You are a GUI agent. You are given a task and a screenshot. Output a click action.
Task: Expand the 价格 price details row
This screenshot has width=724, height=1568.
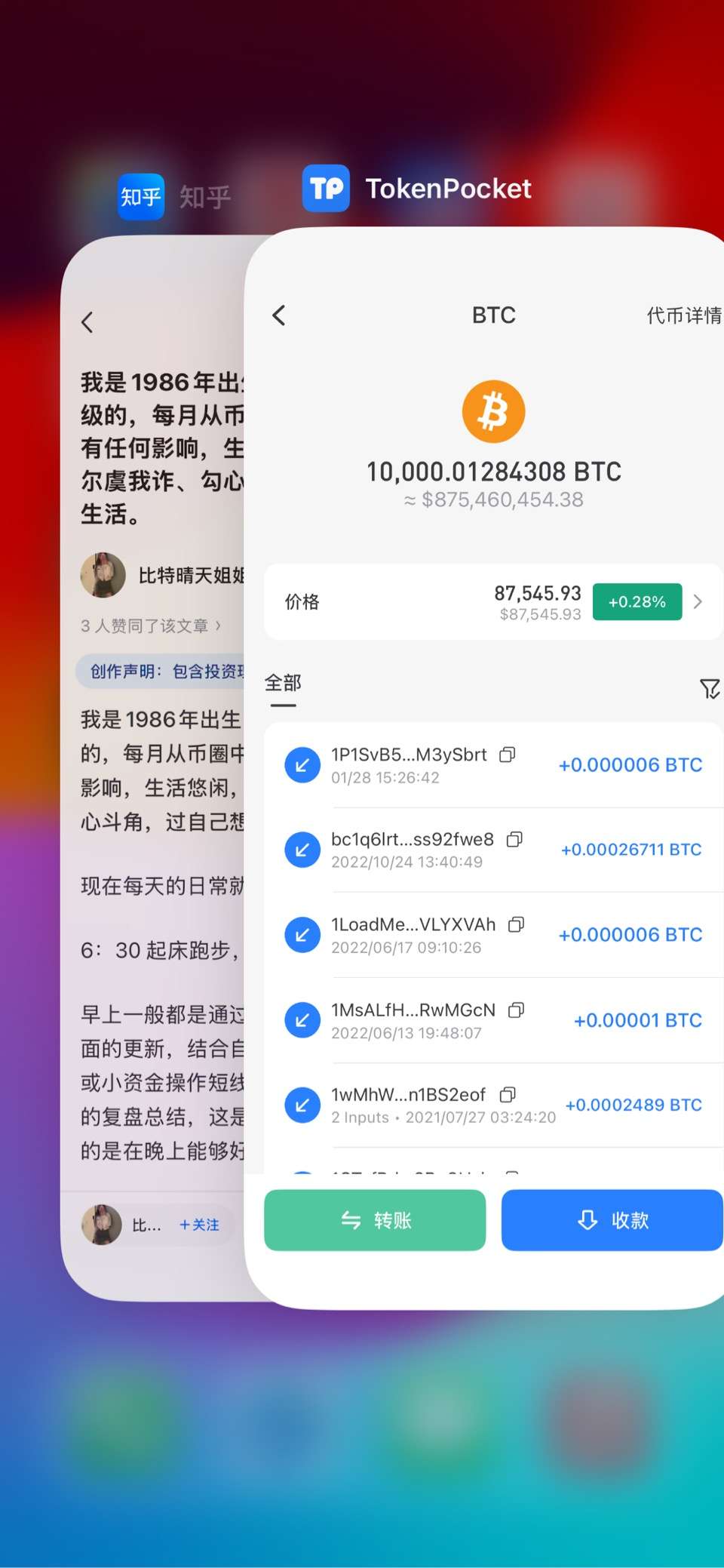pos(697,601)
